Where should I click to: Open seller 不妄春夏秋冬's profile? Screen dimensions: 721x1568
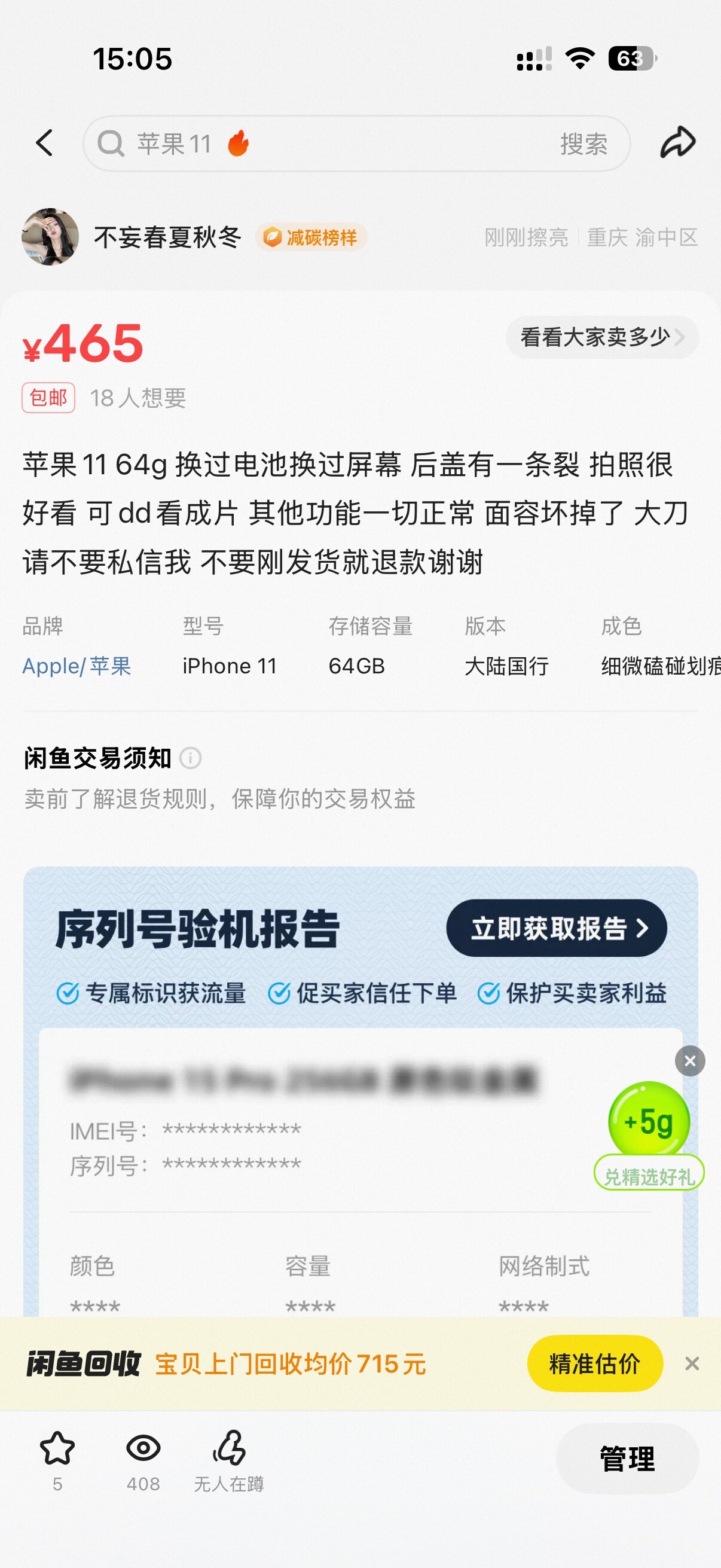coord(50,237)
